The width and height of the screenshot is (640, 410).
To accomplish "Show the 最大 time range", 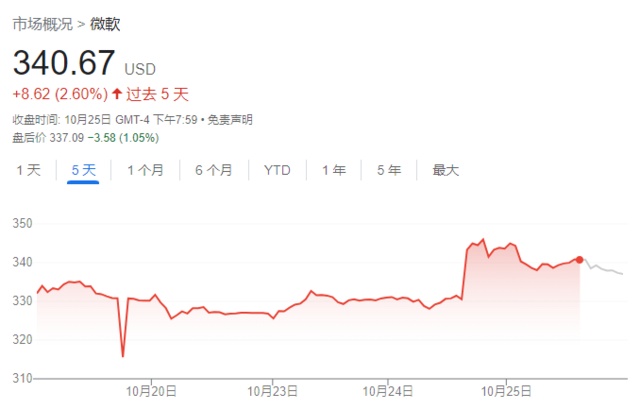I will tap(445, 170).
